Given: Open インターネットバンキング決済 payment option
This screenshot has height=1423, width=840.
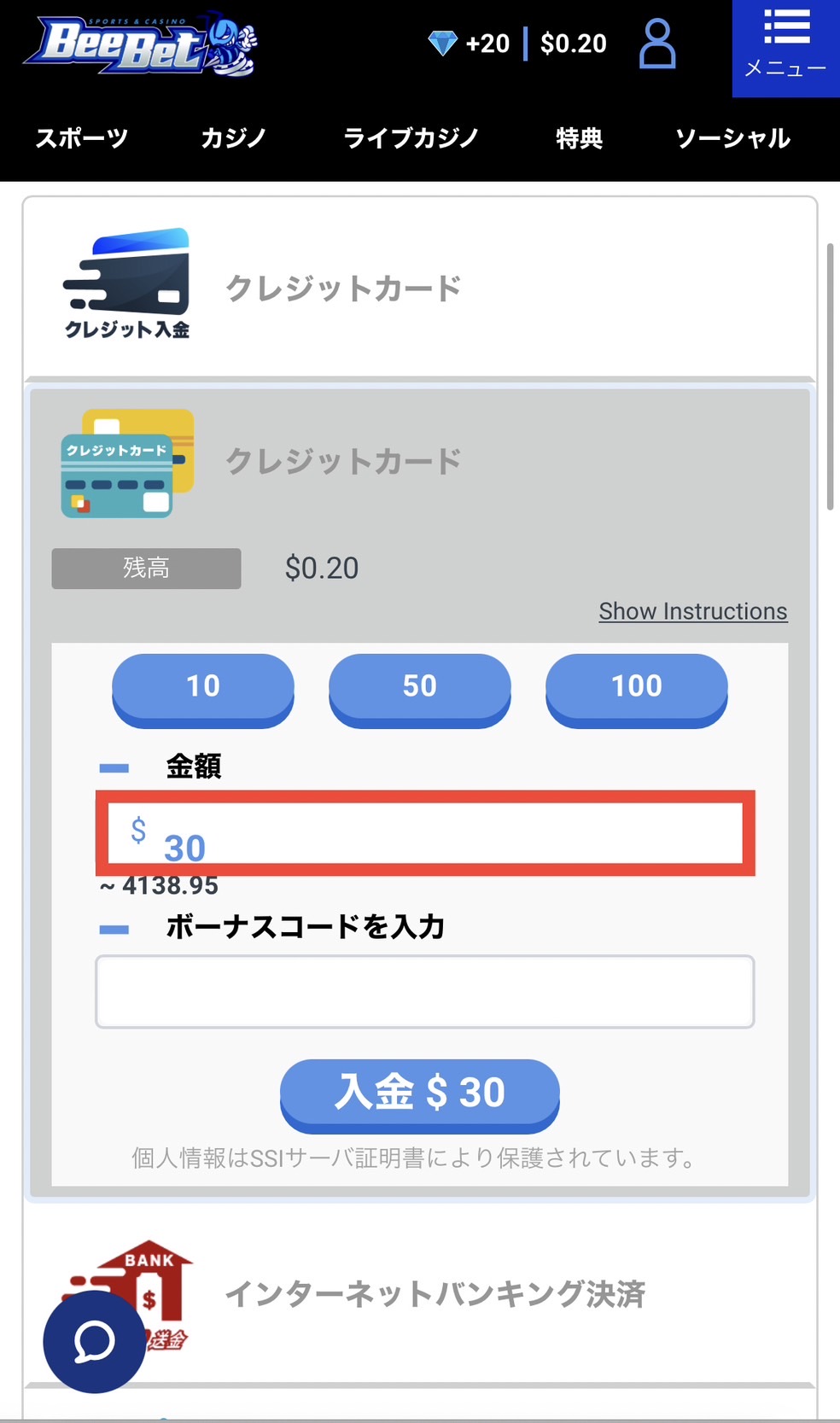Looking at the screenshot, I should click(x=435, y=1294).
